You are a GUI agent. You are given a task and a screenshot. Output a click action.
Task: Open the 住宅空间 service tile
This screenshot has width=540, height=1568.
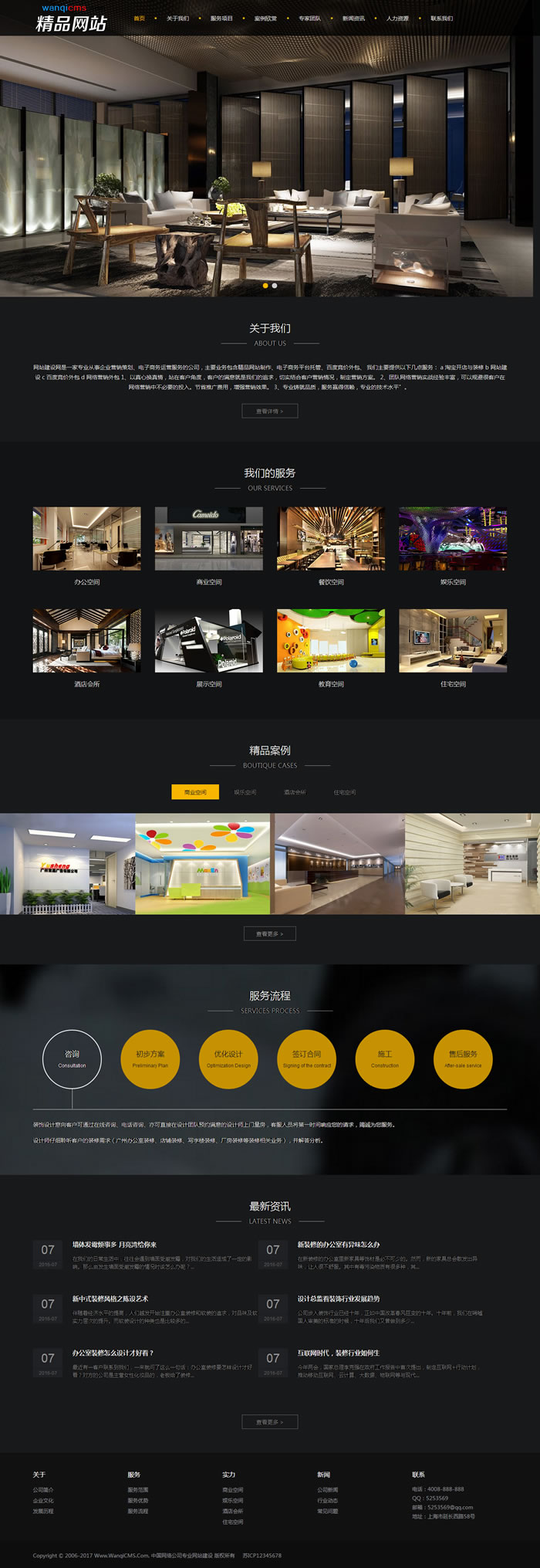tap(453, 641)
